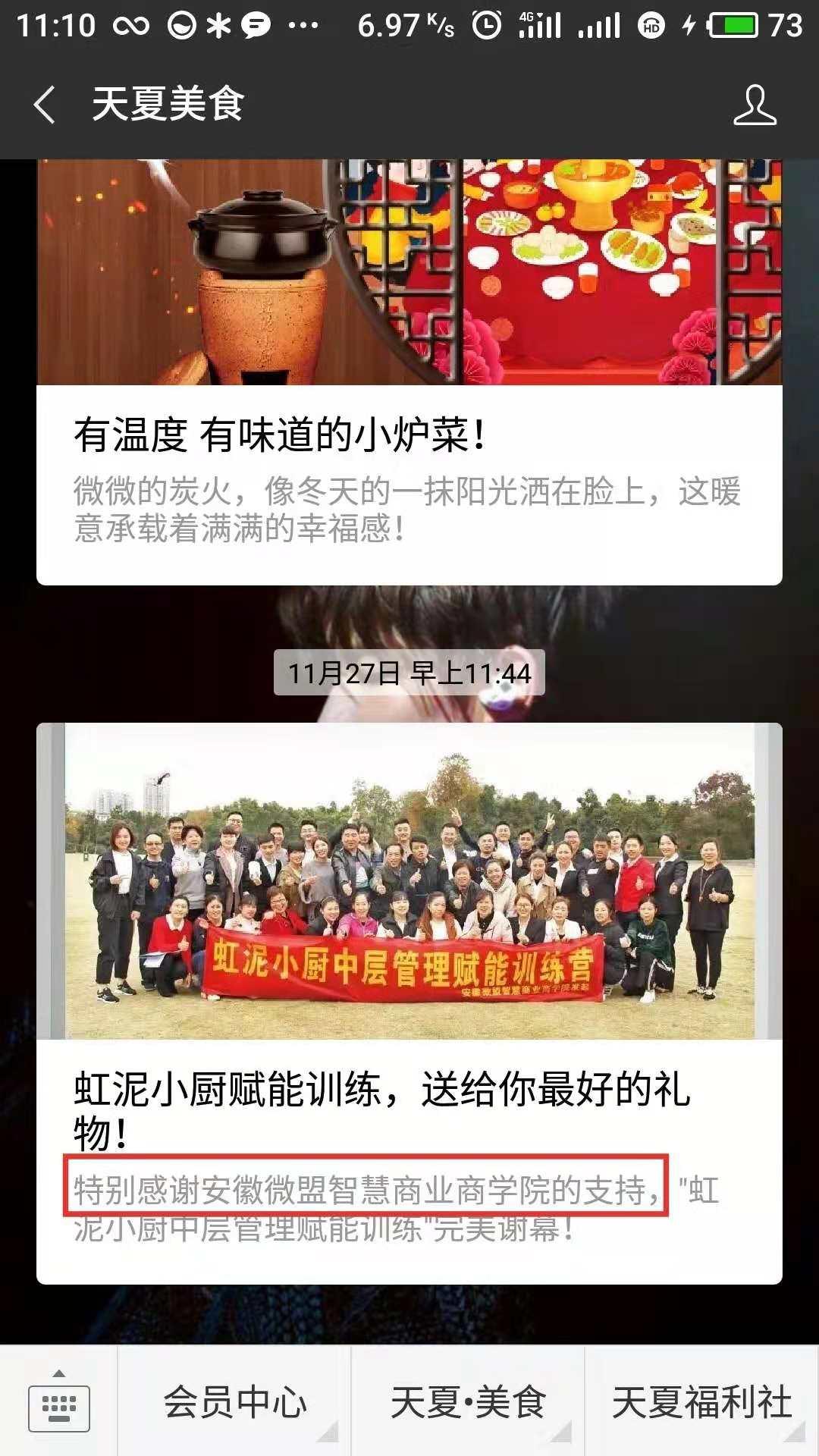Go back from 天夏美食 chat

point(45,105)
